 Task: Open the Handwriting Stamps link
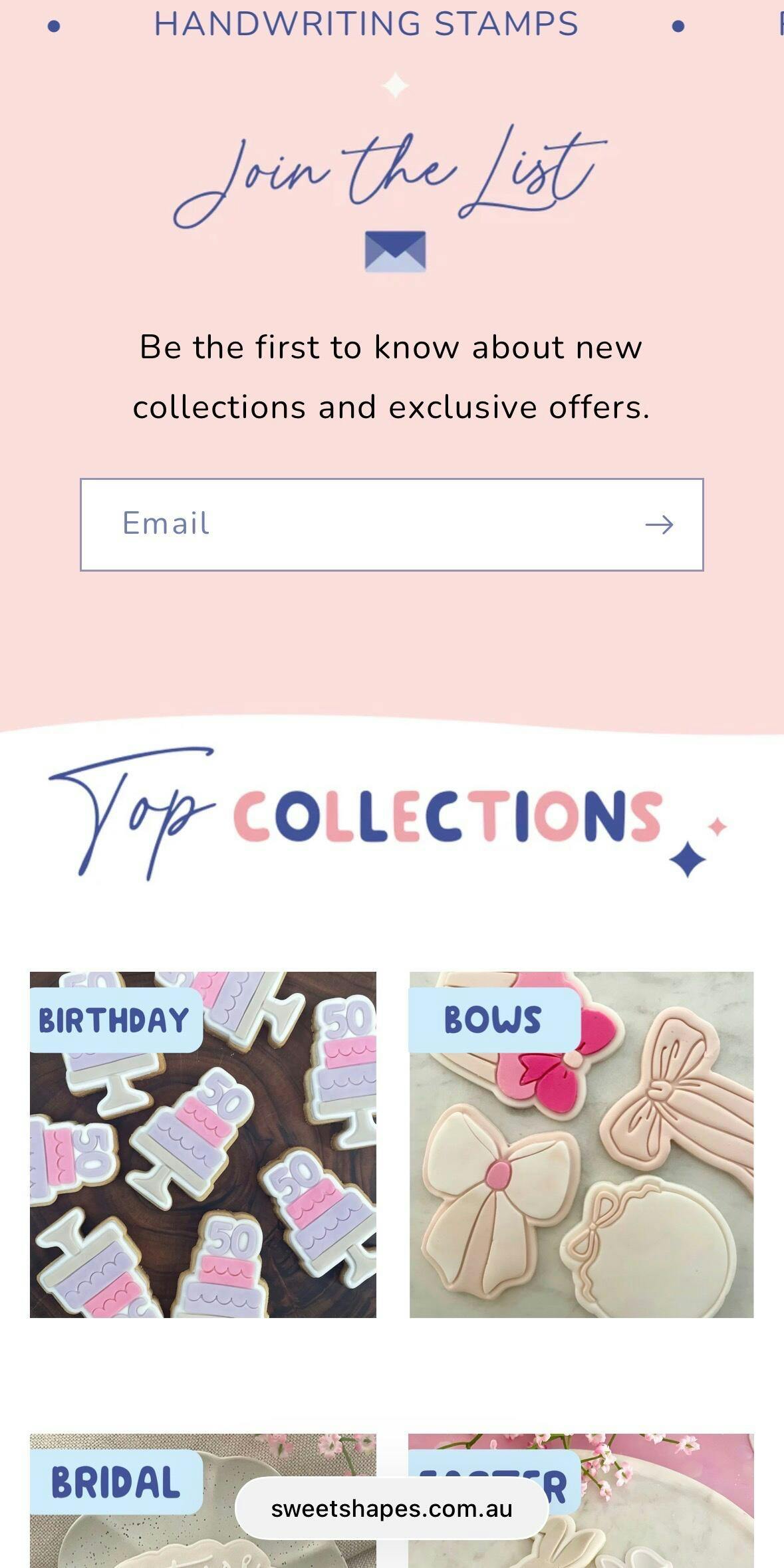[366, 24]
